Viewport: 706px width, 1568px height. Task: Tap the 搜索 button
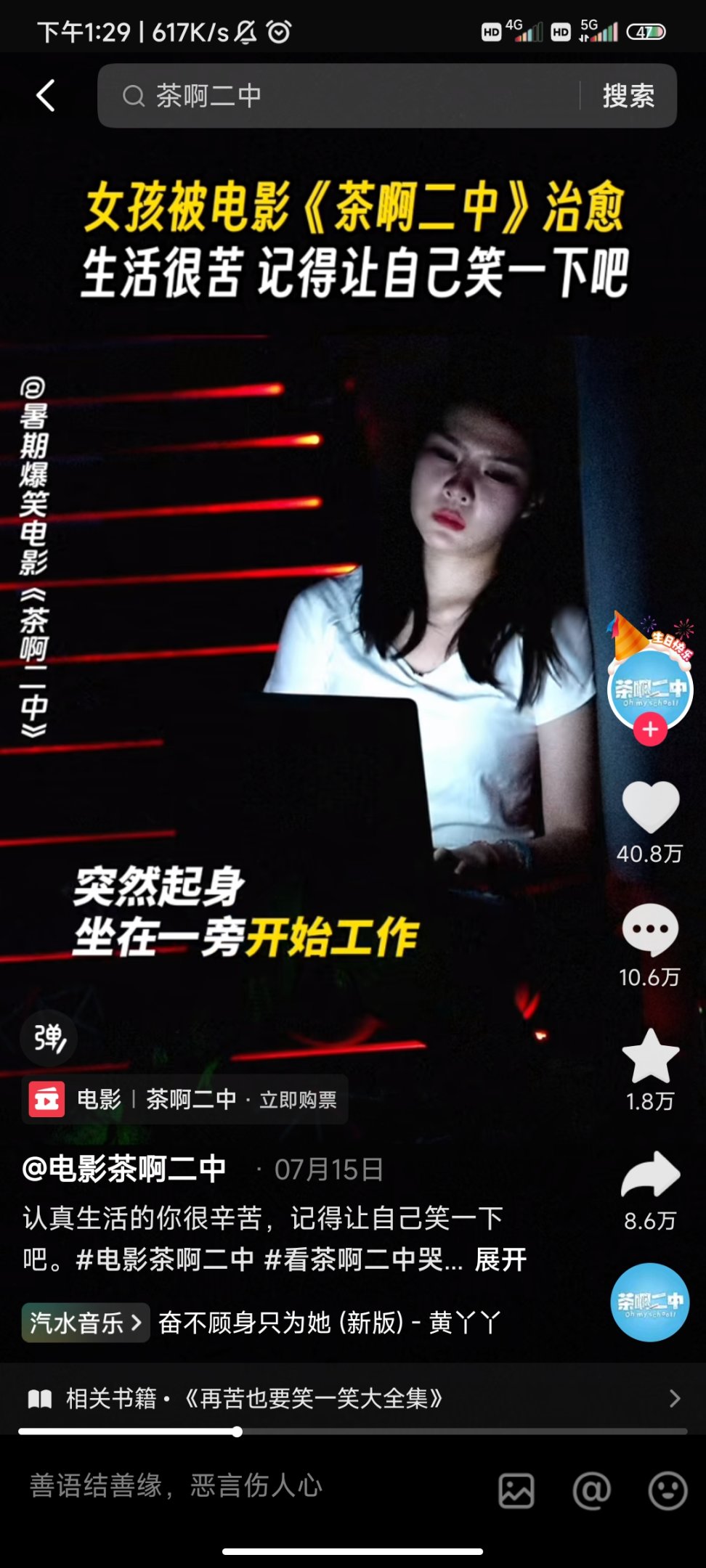point(628,96)
